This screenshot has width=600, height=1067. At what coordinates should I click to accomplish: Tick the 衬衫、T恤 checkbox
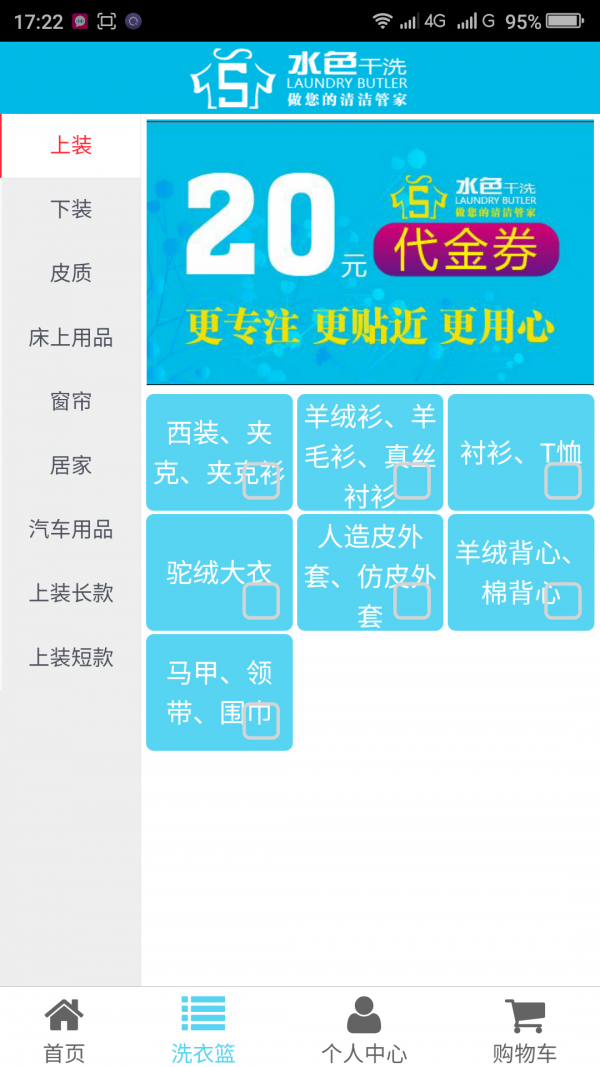tap(563, 481)
